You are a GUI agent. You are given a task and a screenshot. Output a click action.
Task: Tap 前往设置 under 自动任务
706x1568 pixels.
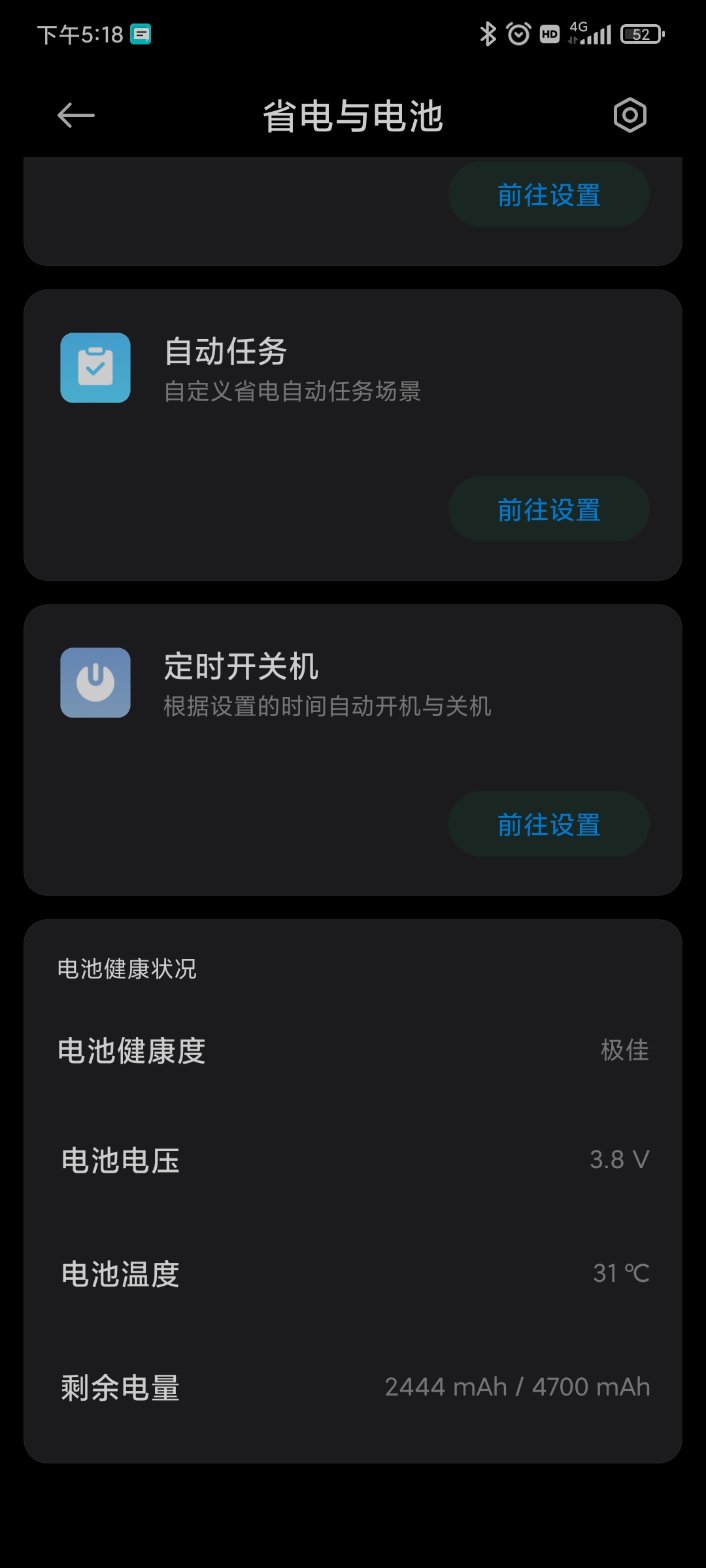[x=548, y=509]
